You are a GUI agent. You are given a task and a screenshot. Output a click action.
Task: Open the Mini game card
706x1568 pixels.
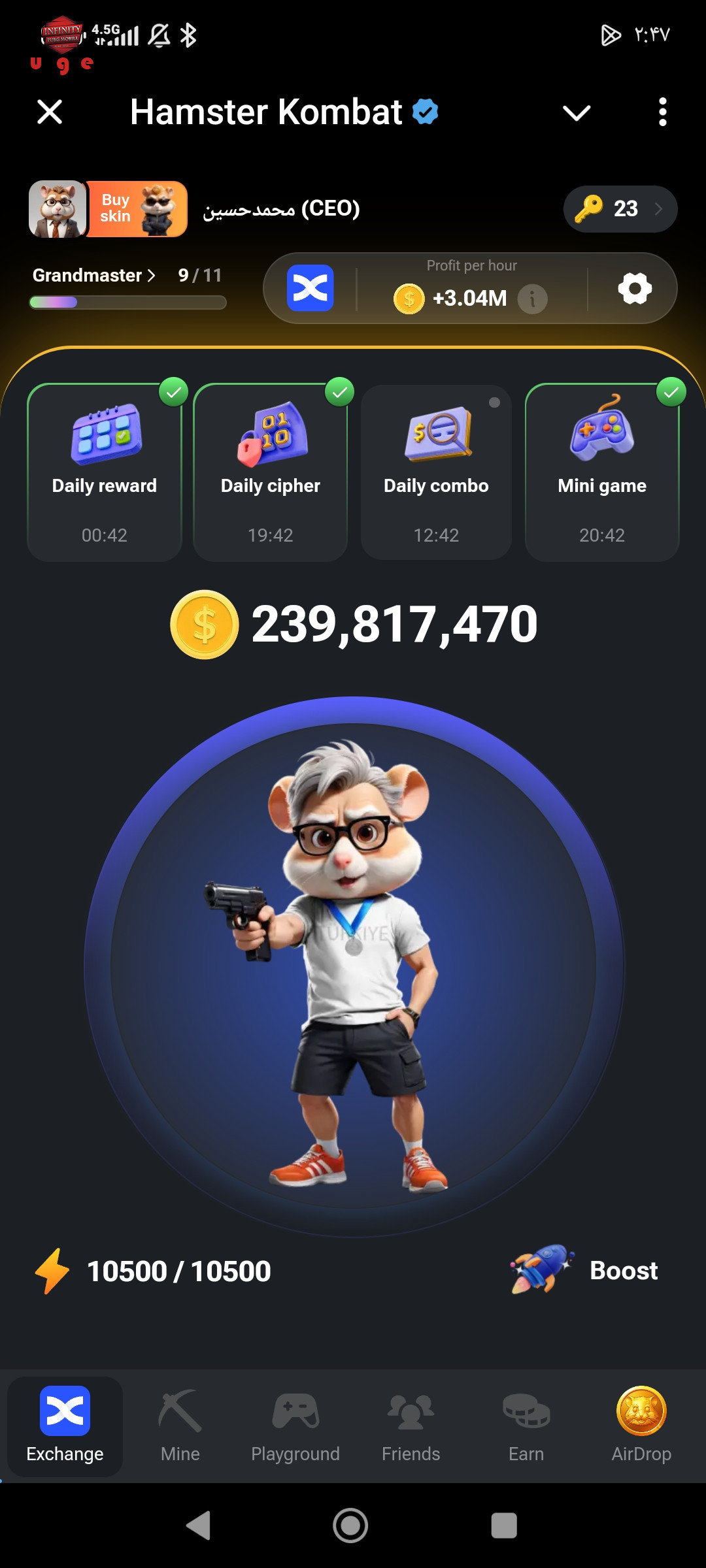click(602, 472)
